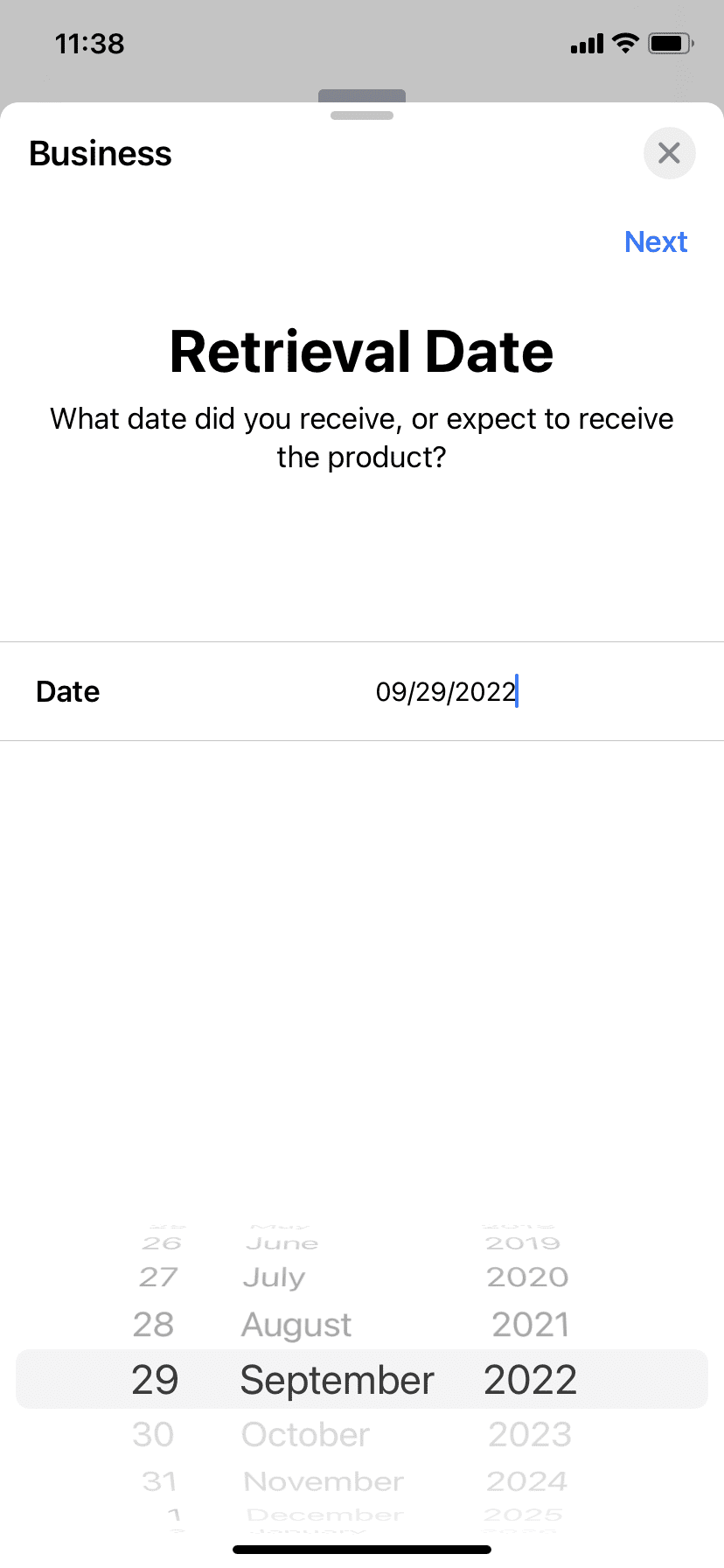
Task: Select November in the month wheel
Action: click(x=324, y=1481)
